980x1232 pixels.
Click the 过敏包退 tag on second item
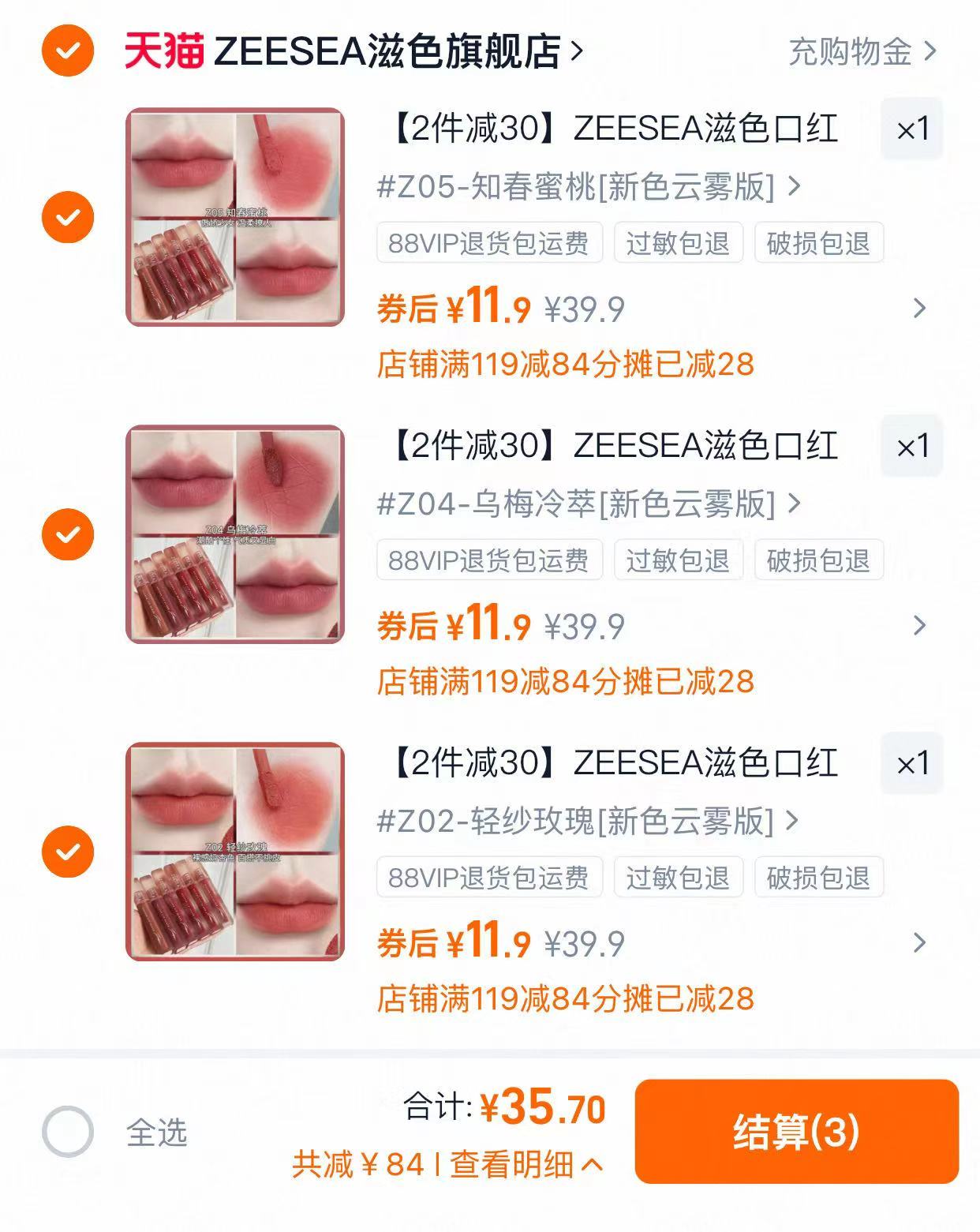point(679,561)
